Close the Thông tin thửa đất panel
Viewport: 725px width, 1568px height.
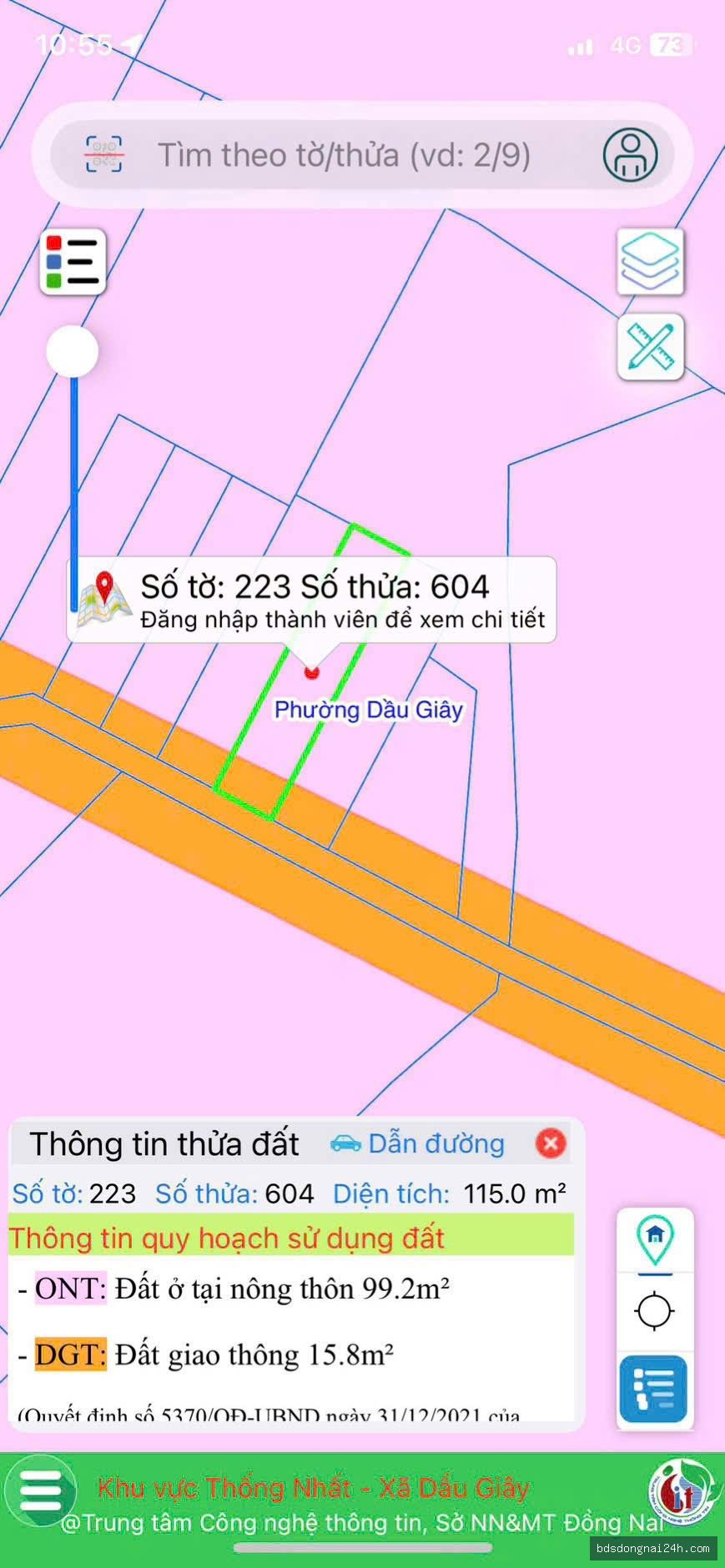(551, 1143)
